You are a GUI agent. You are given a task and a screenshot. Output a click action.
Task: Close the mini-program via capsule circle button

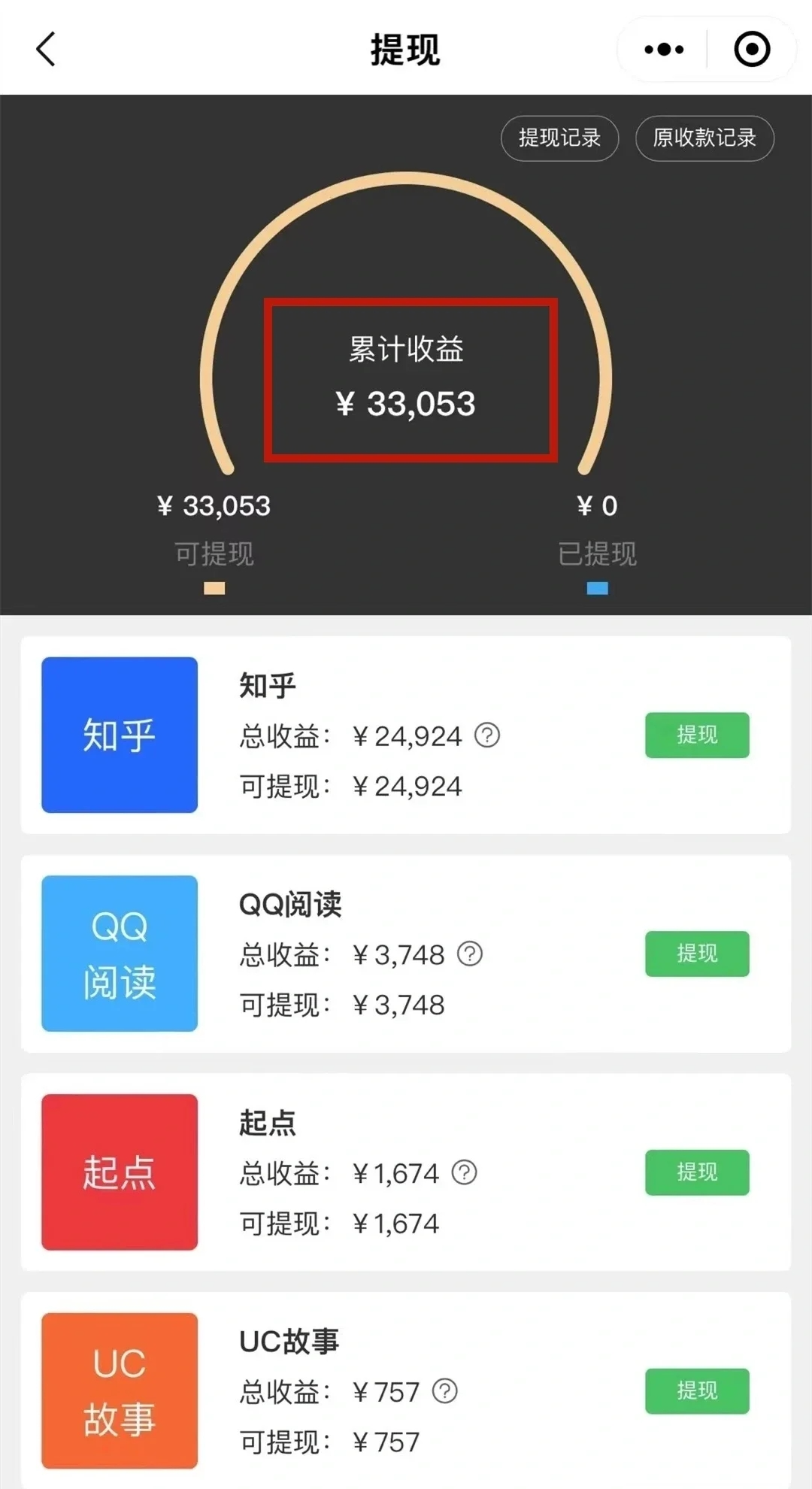point(751,49)
